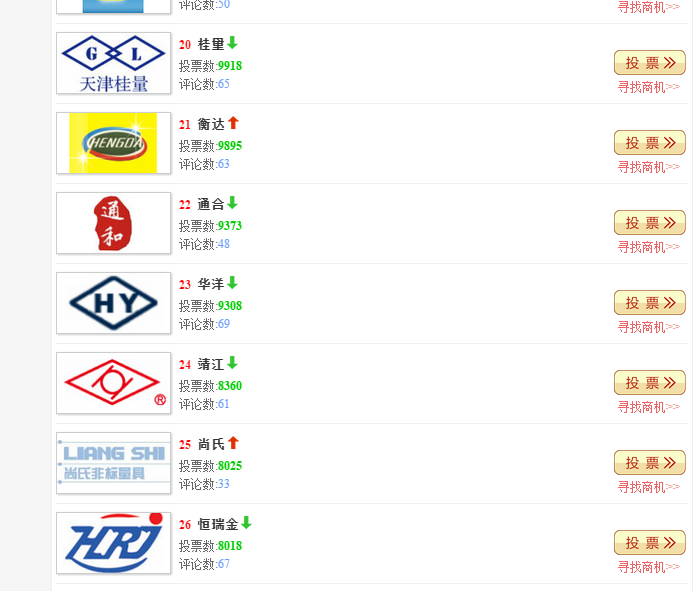Open 寻找商机 link for 通合
The image size is (693, 591).
648,247
